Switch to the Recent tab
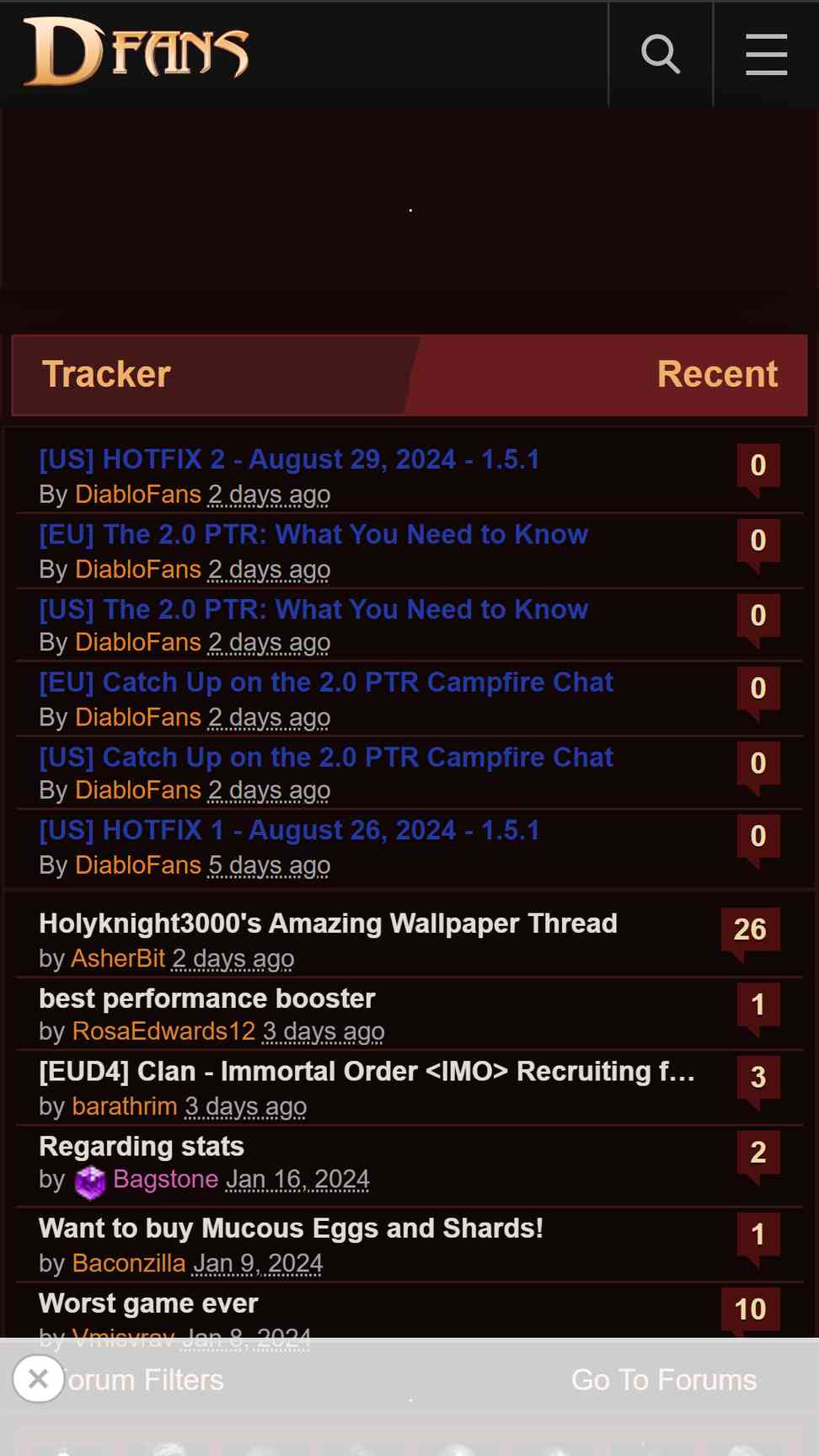Screen dimensions: 819x1456 [716, 374]
